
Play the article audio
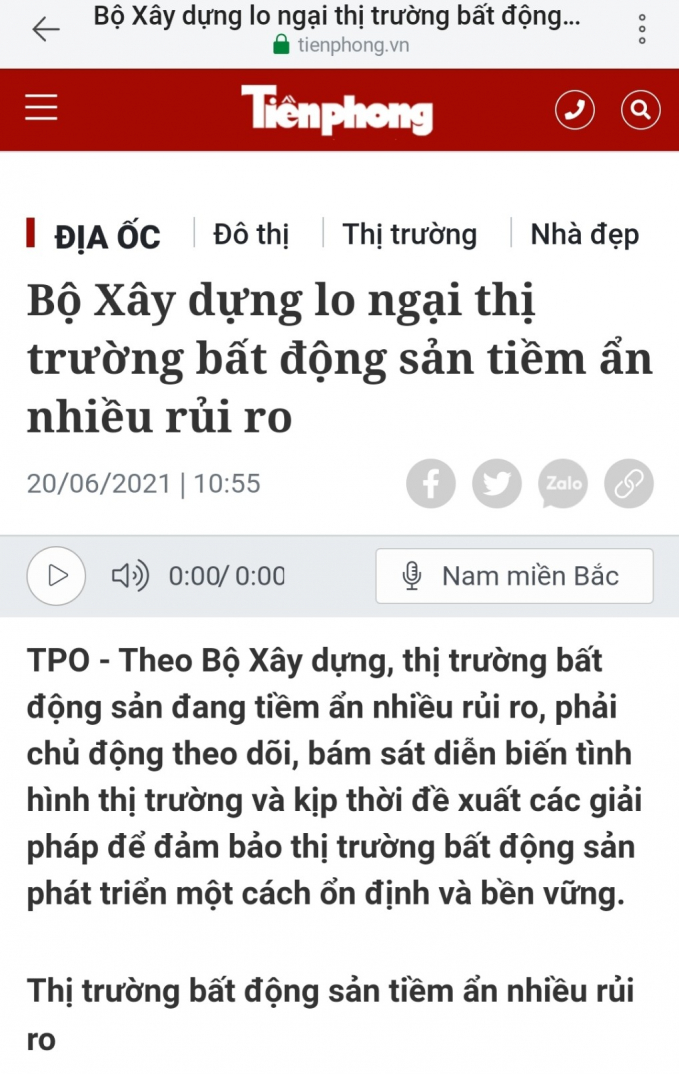[56, 576]
